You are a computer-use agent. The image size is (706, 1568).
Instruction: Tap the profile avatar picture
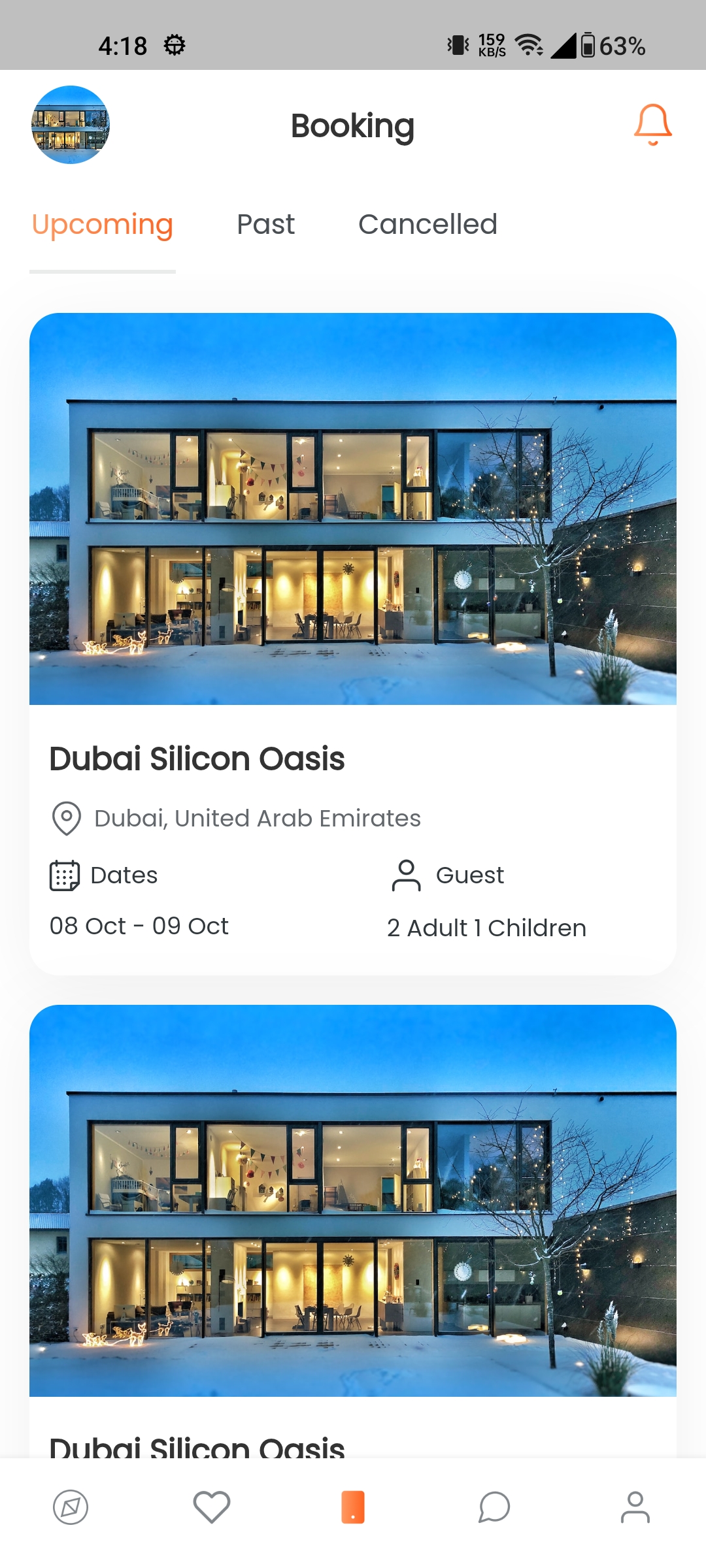click(71, 125)
